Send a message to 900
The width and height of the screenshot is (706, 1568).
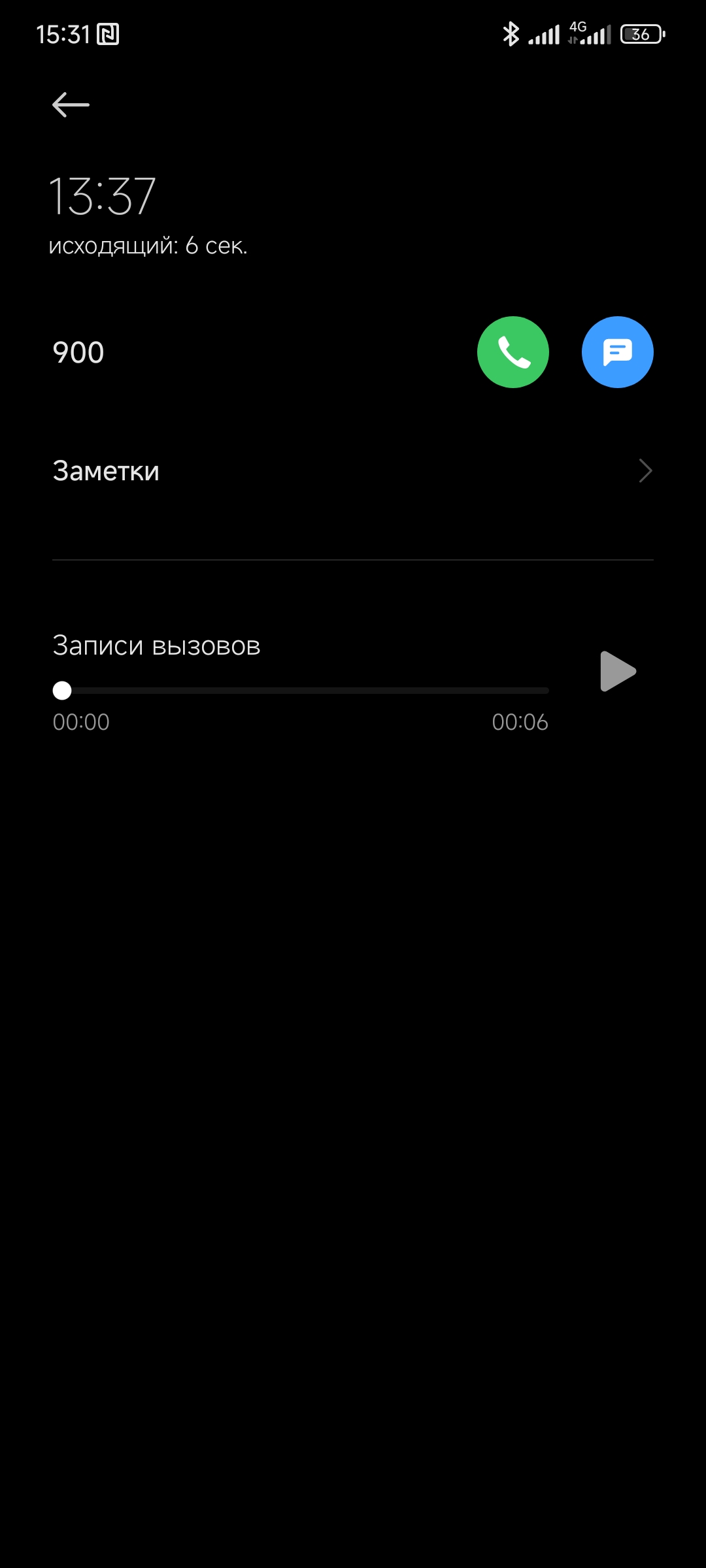pos(618,352)
